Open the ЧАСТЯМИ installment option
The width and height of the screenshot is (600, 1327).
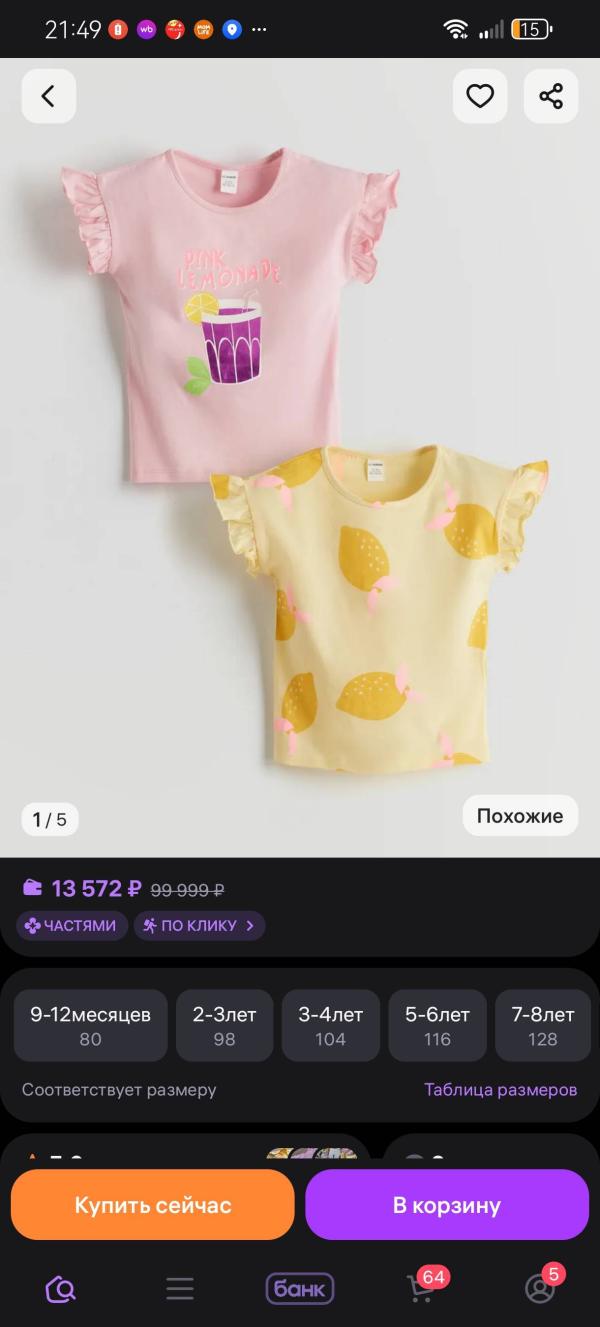click(x=72, y=926)
